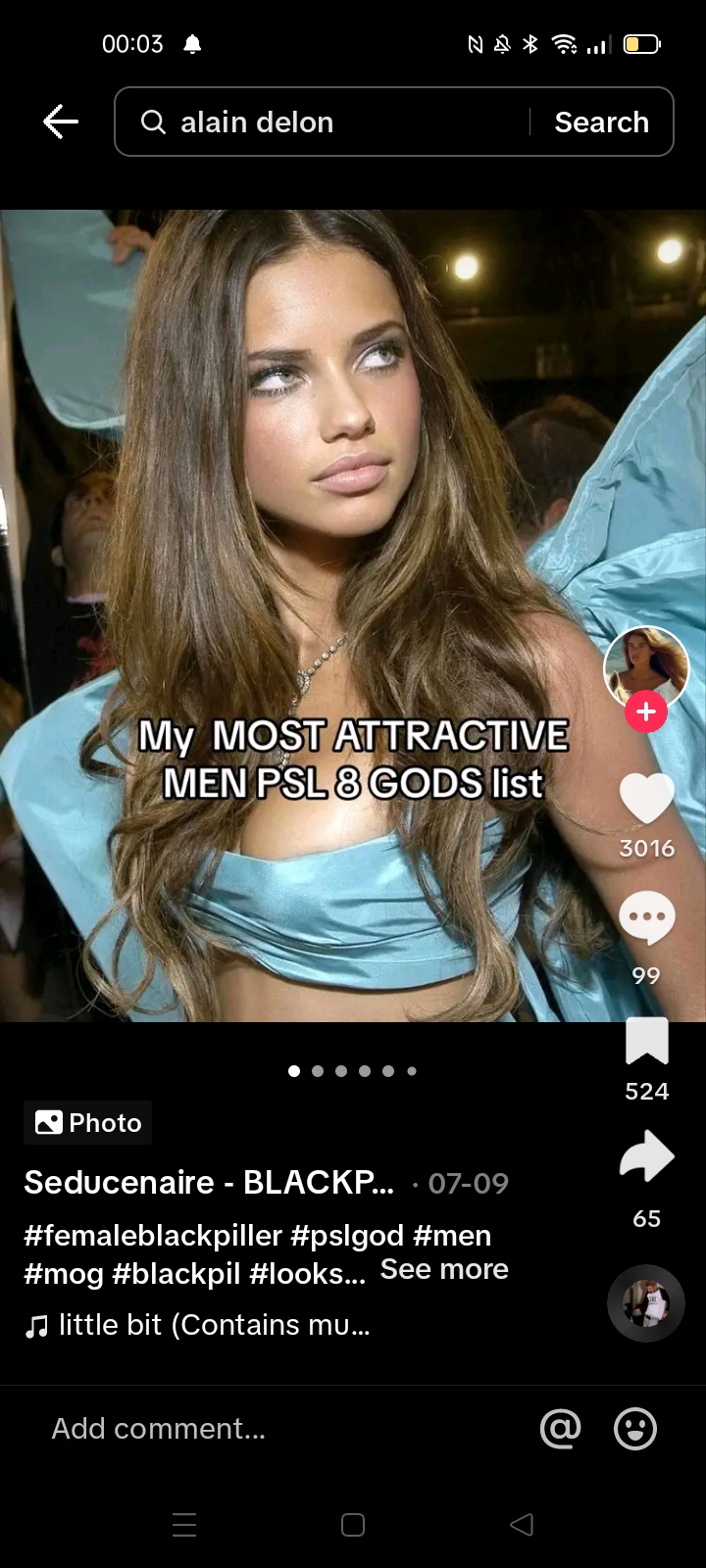Like this photo post
The height and width of the screenshot is (1568, 706).
point(646,798)
